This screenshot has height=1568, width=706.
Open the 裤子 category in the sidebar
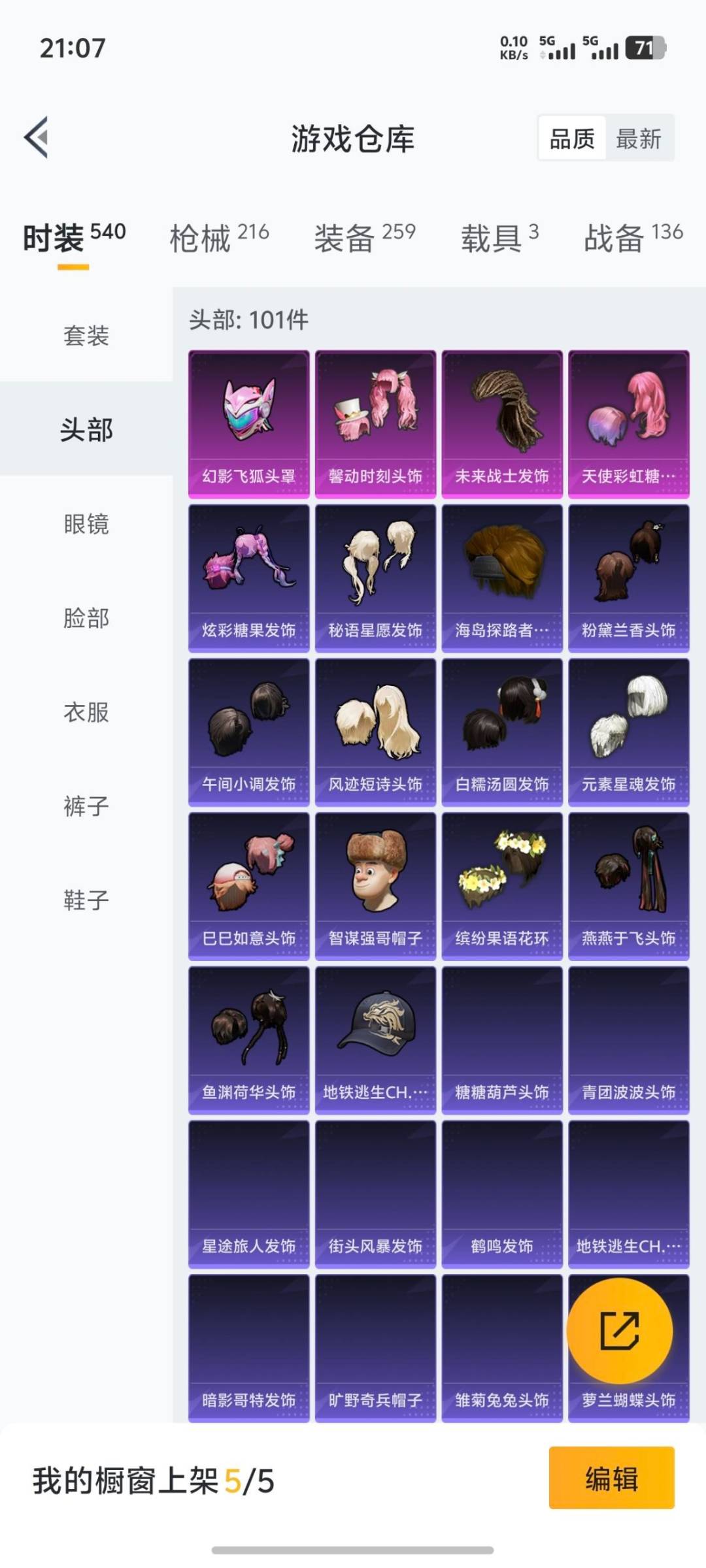tap(87, 808)
